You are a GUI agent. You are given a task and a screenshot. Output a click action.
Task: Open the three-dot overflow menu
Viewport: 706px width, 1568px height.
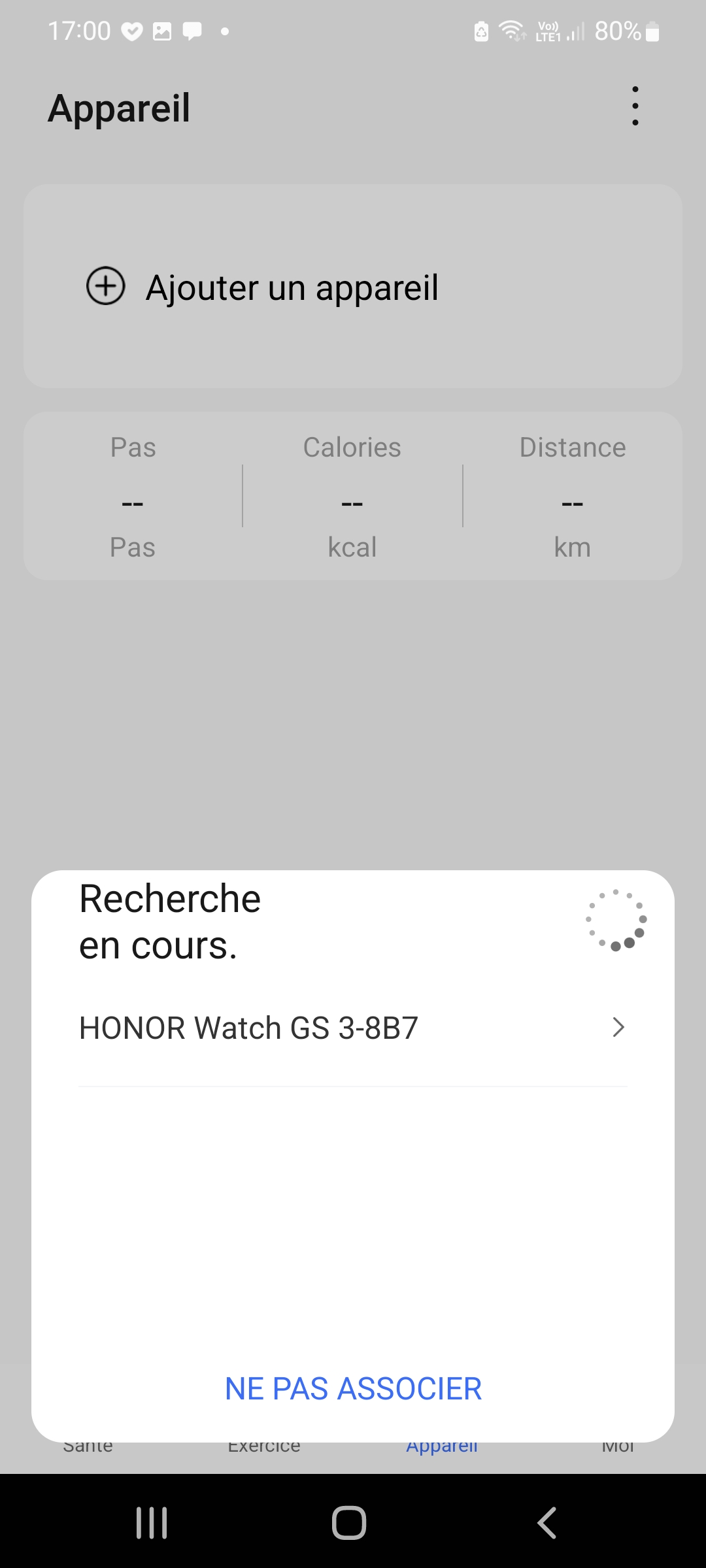[x=635, y=106]
